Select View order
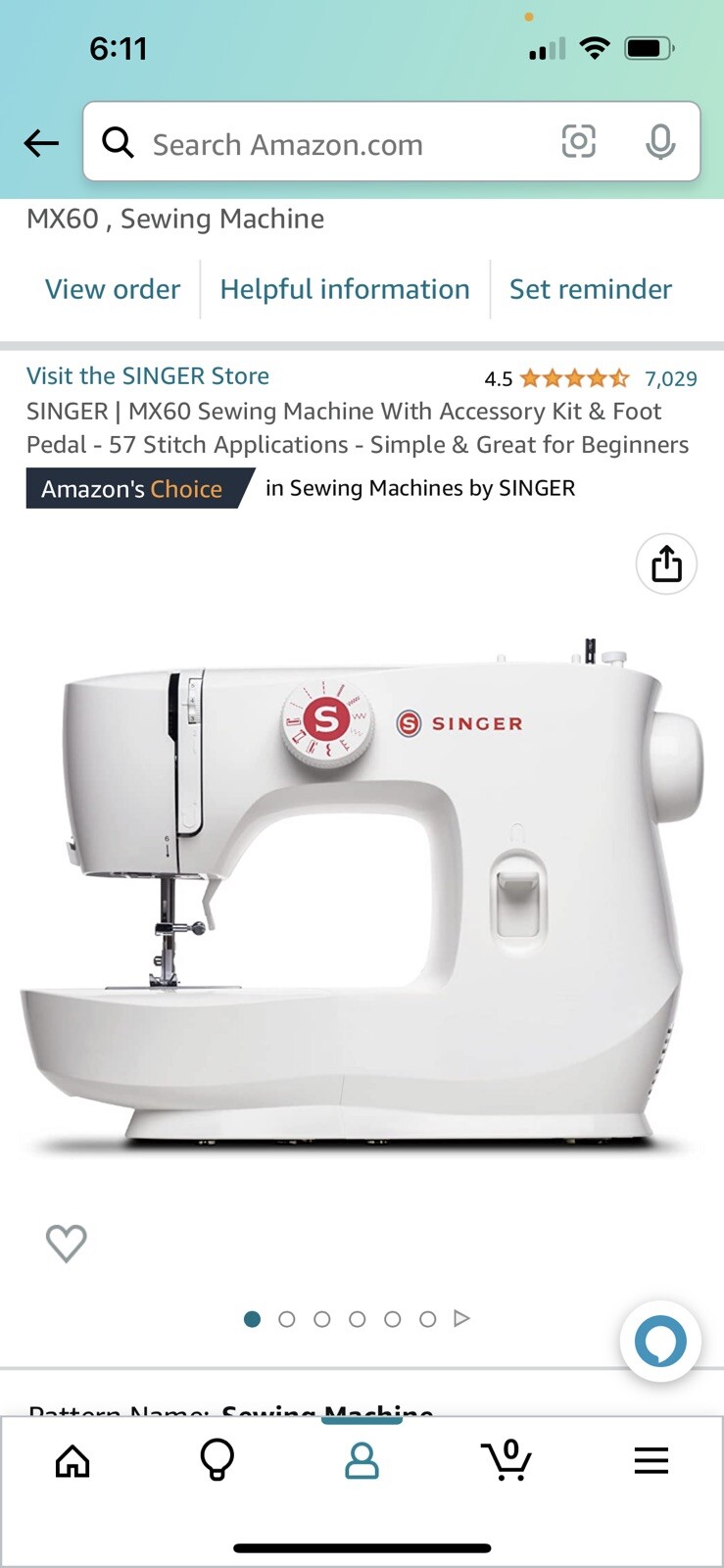The image size is (724, 1568). pos(113,289)
